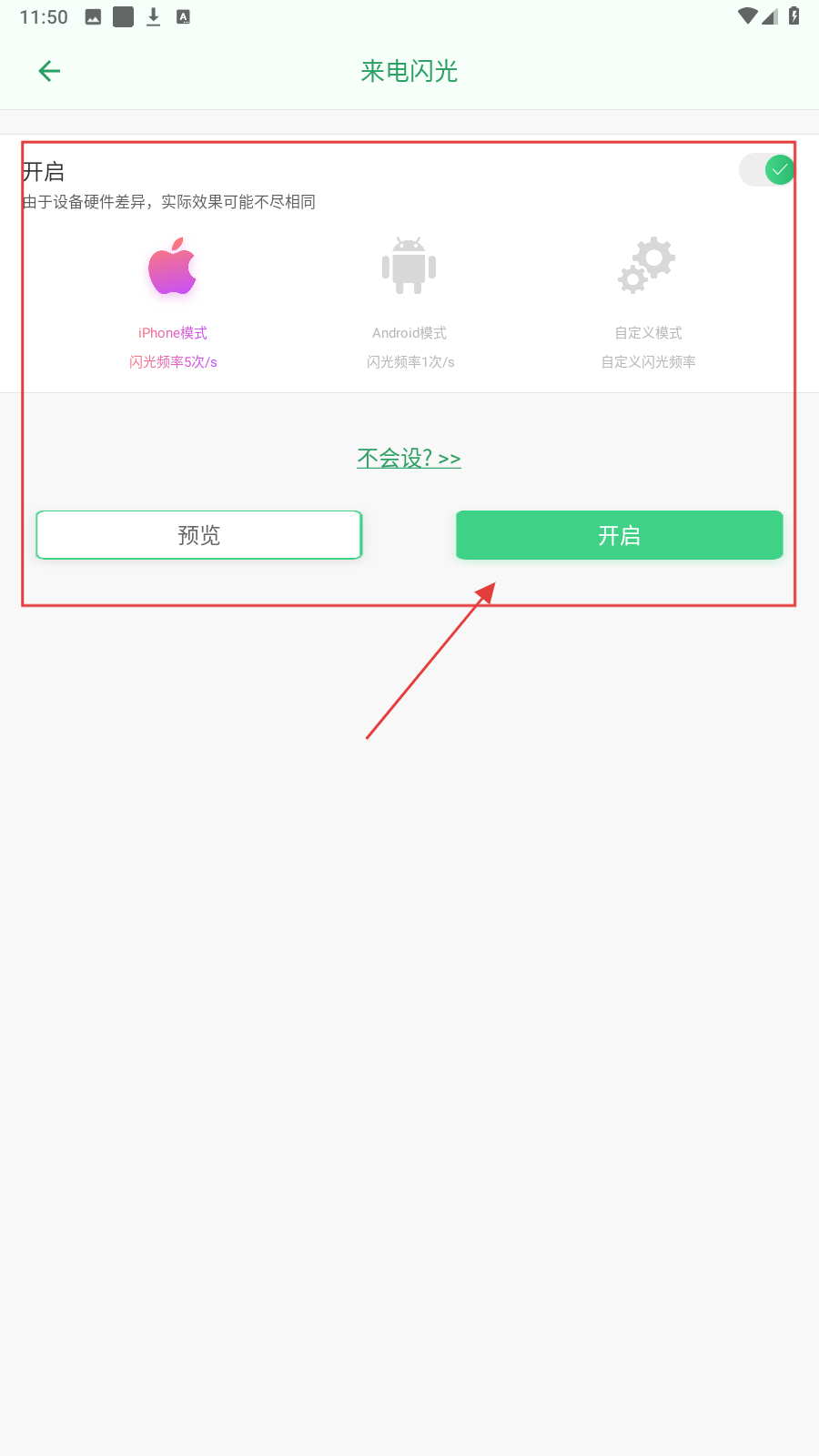Choose 自定义模式 custom flash rate
The height and width of the screenshot is (1456, 819).
648,300
